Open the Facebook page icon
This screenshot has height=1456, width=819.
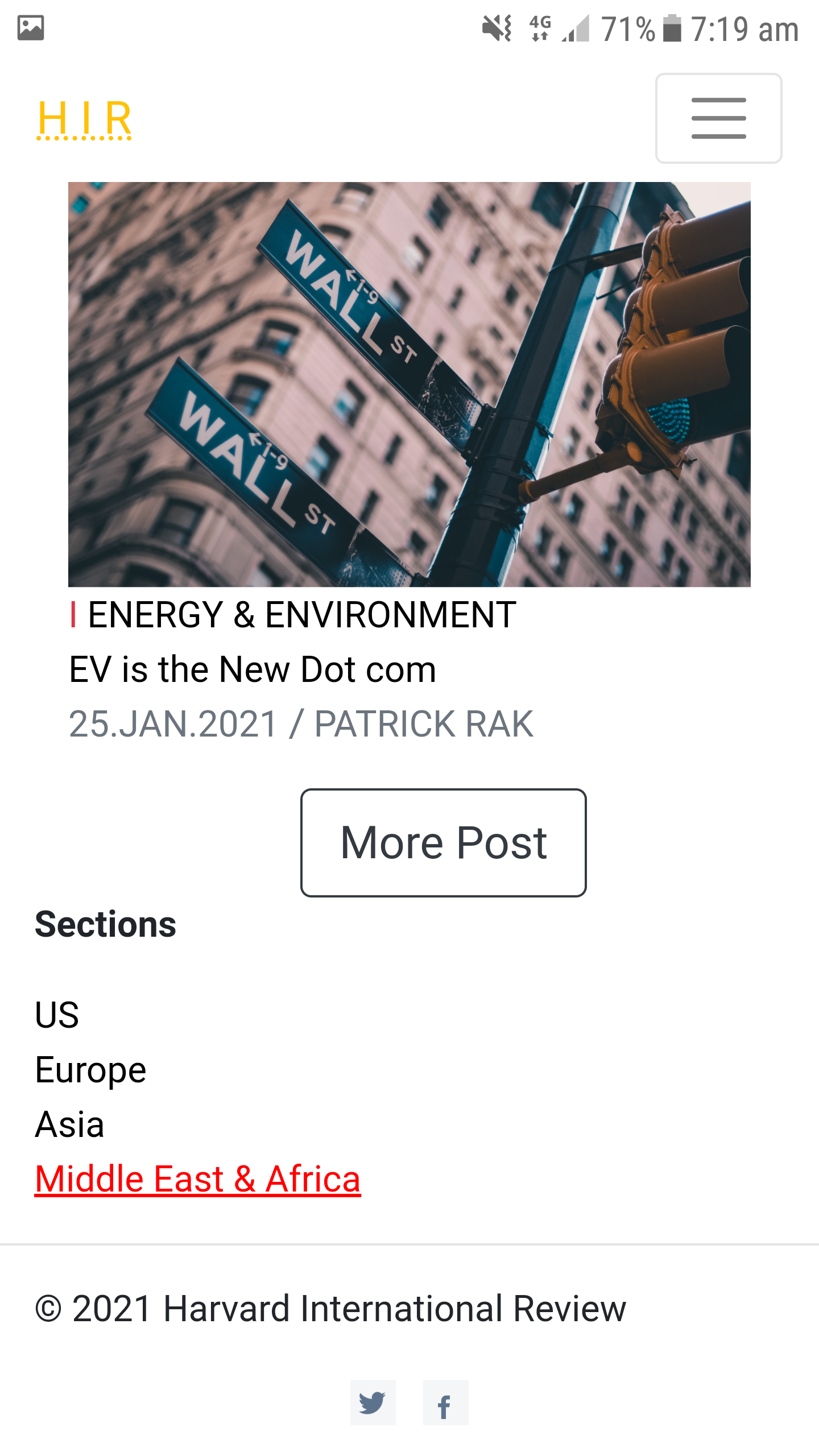coord(445,1403)
